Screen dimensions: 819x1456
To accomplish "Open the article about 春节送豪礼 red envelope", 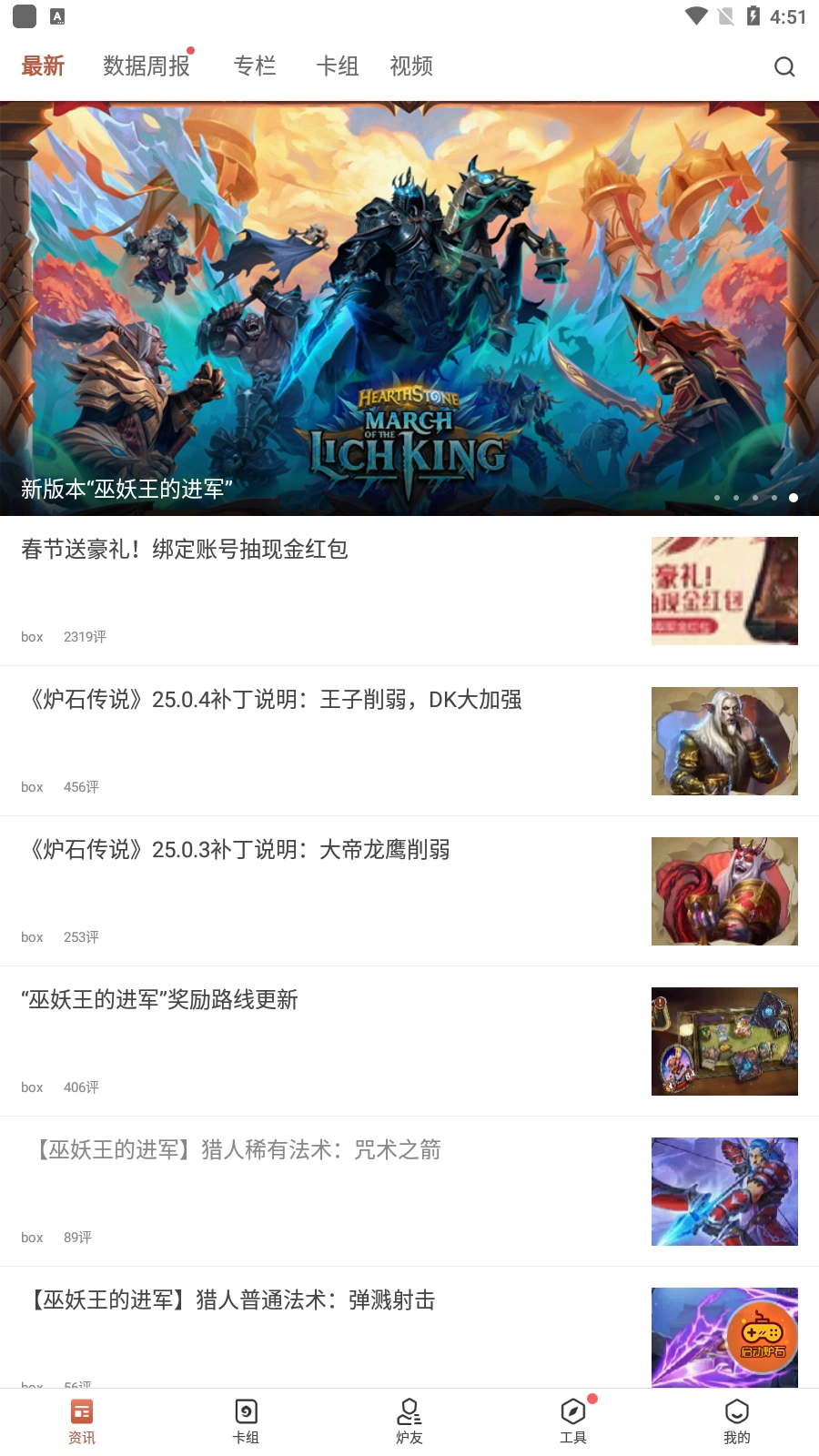I will tap(185, 551).
